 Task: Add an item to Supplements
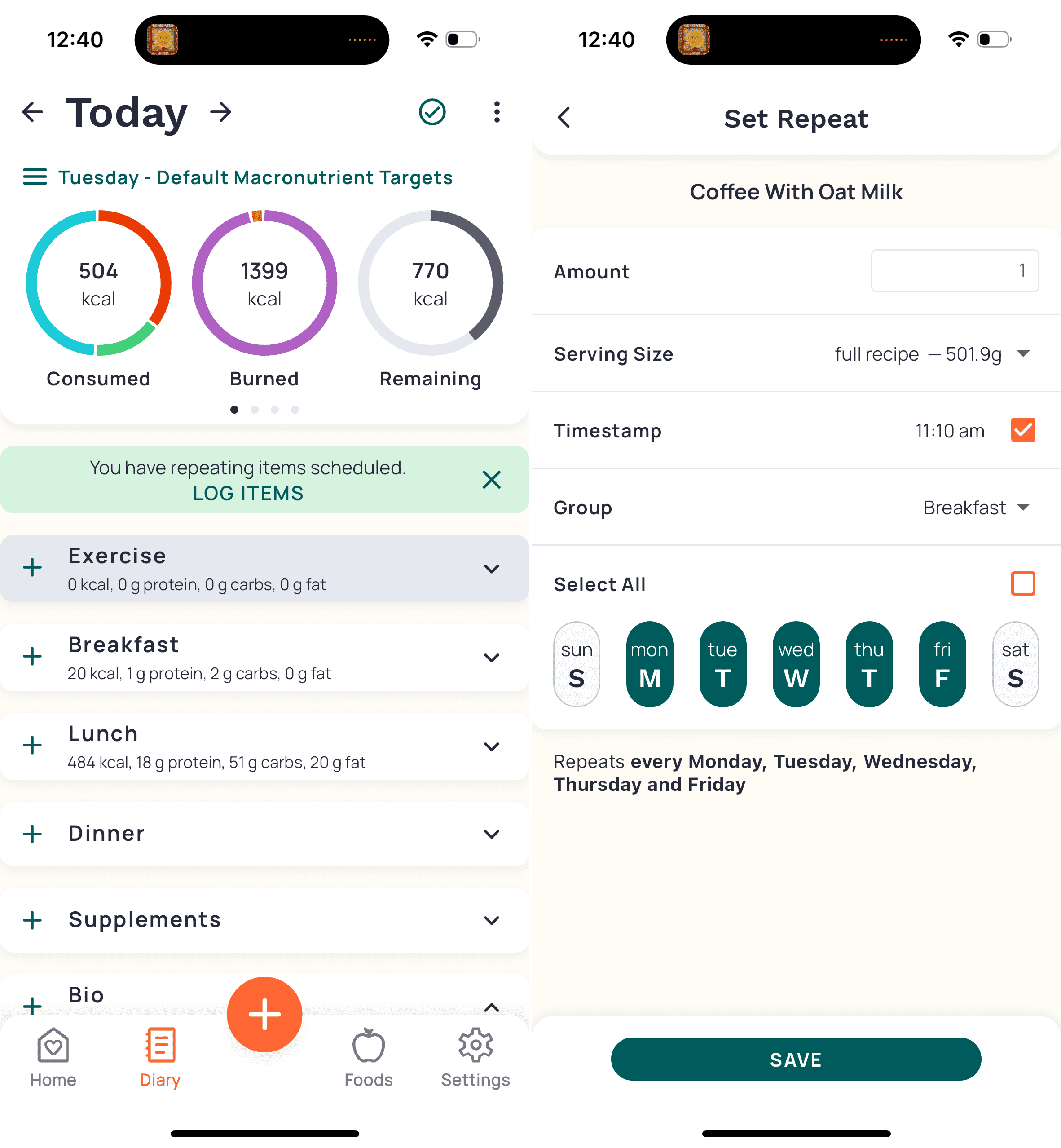(x=33, y=920)
